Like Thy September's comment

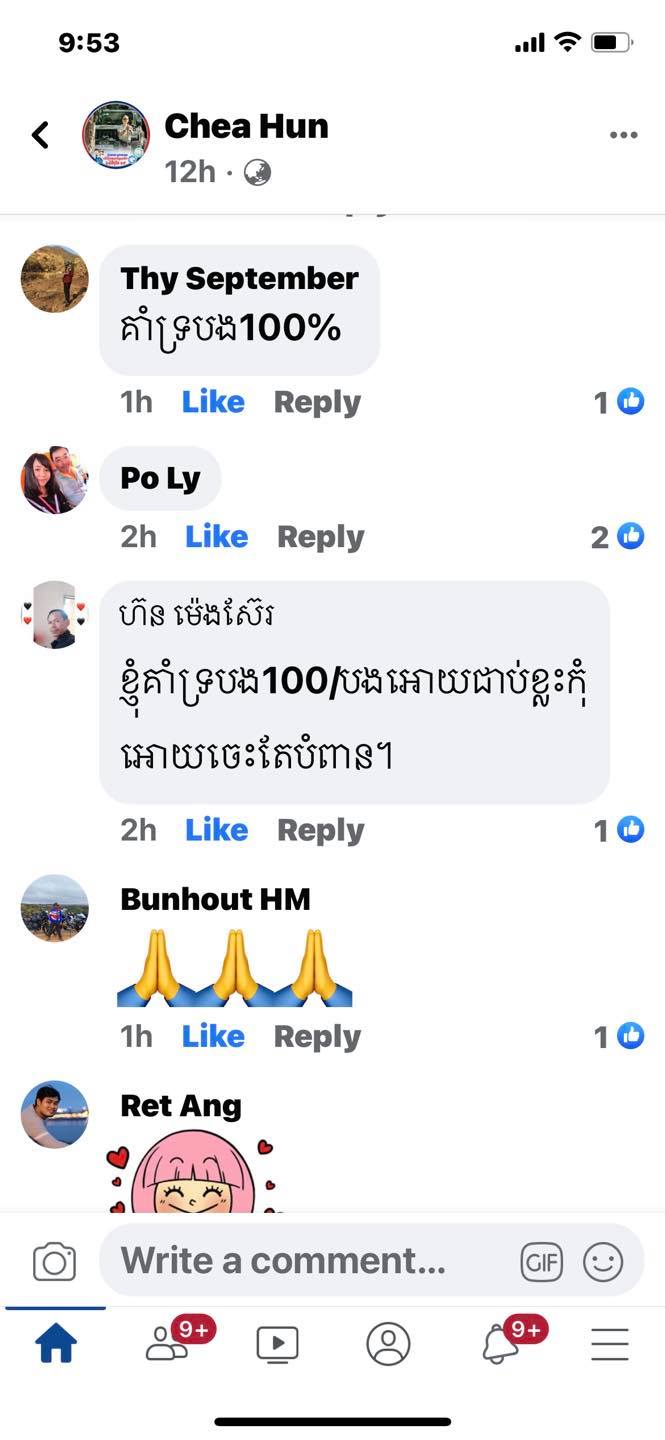pyautogui.click(x=213, y=402)
